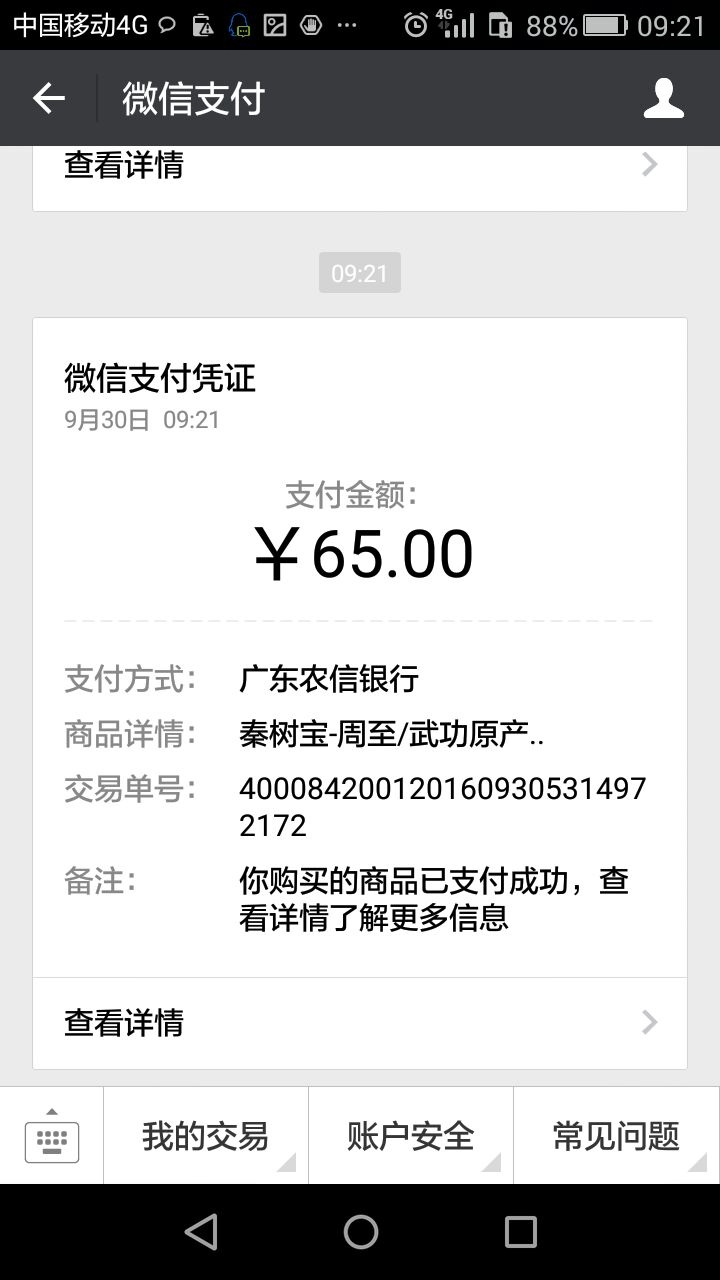The image size is (720, 1280).
Task: Open the 账户安全 menu
Action: pos(411,1136)
